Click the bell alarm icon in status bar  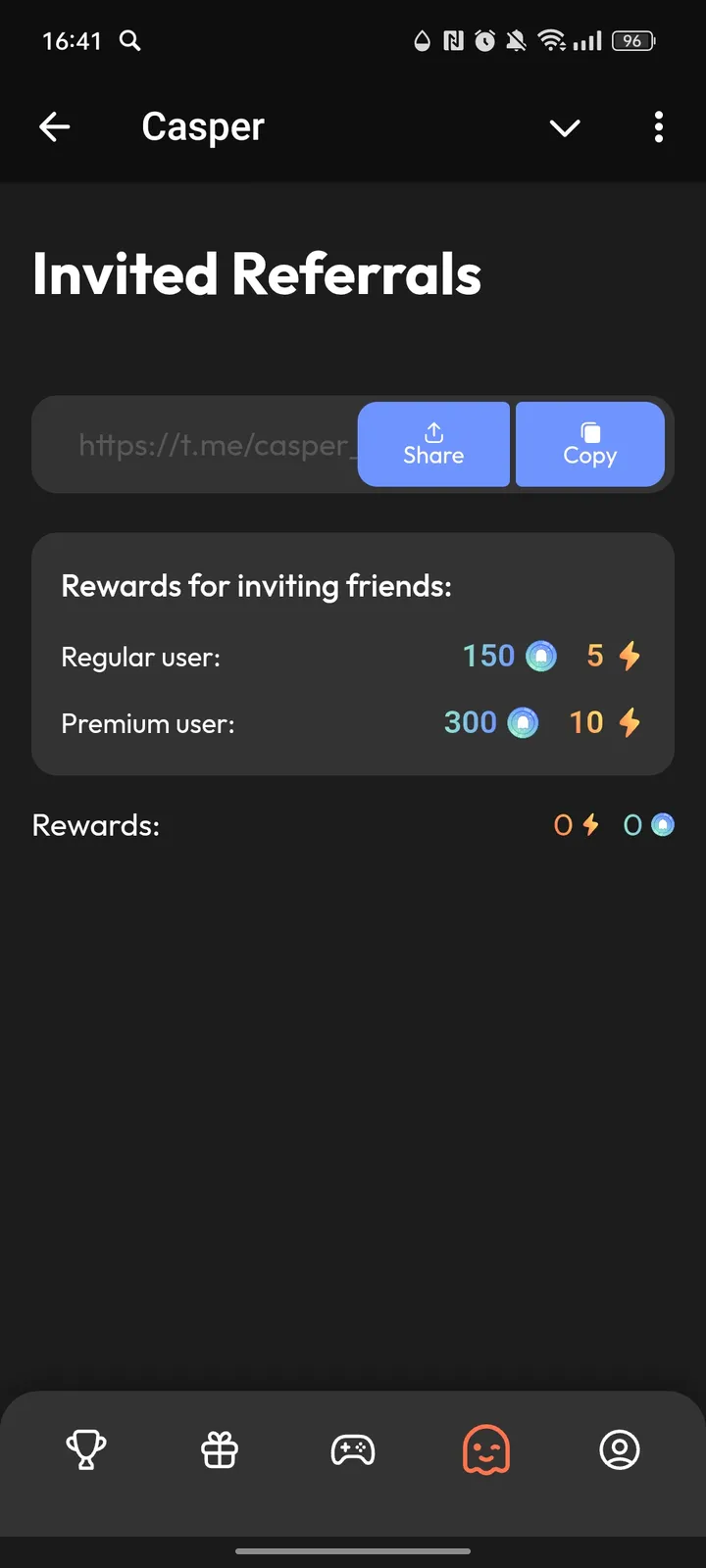(483, 40)
